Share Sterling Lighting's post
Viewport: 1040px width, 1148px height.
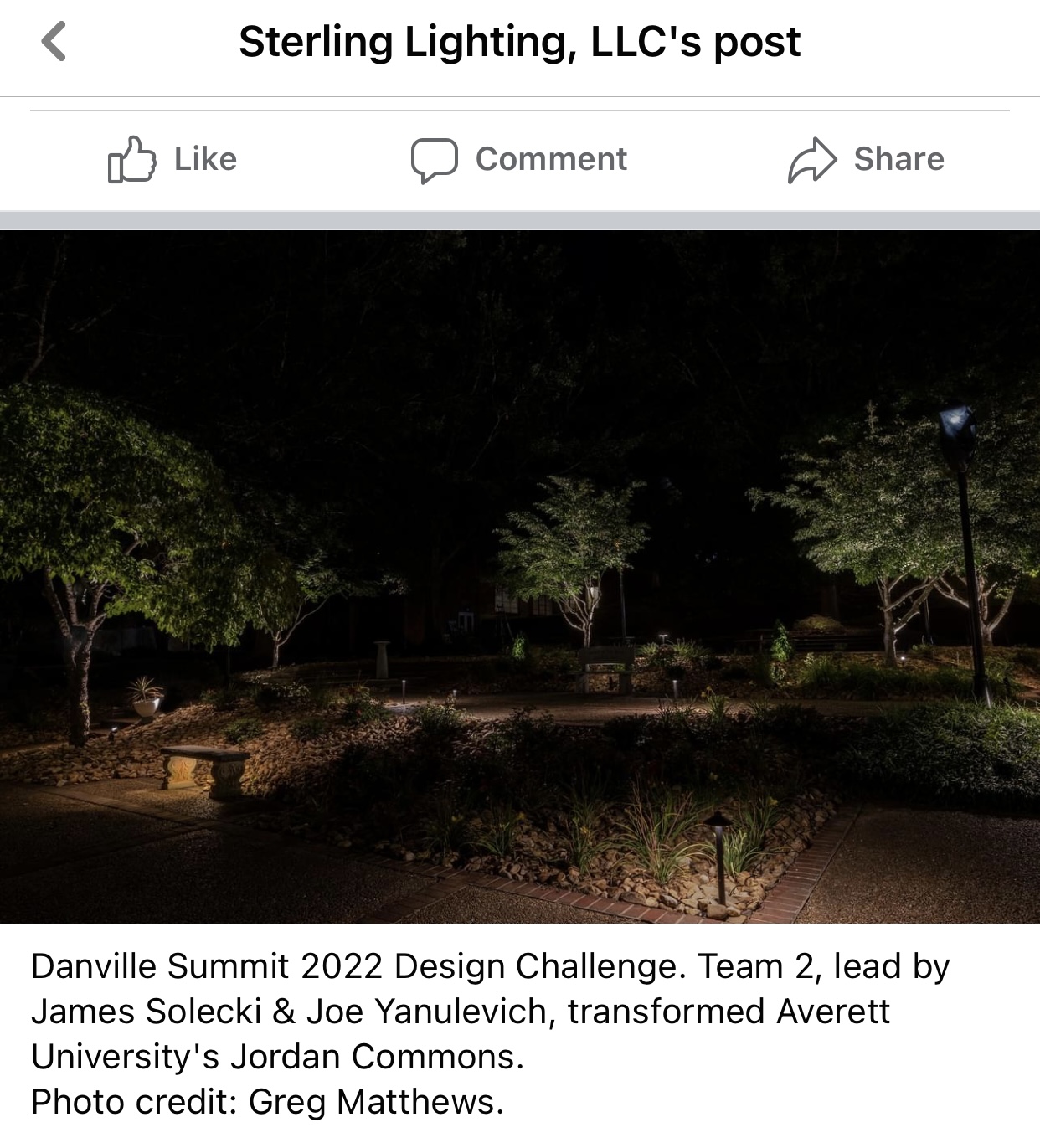click(866, 159)
